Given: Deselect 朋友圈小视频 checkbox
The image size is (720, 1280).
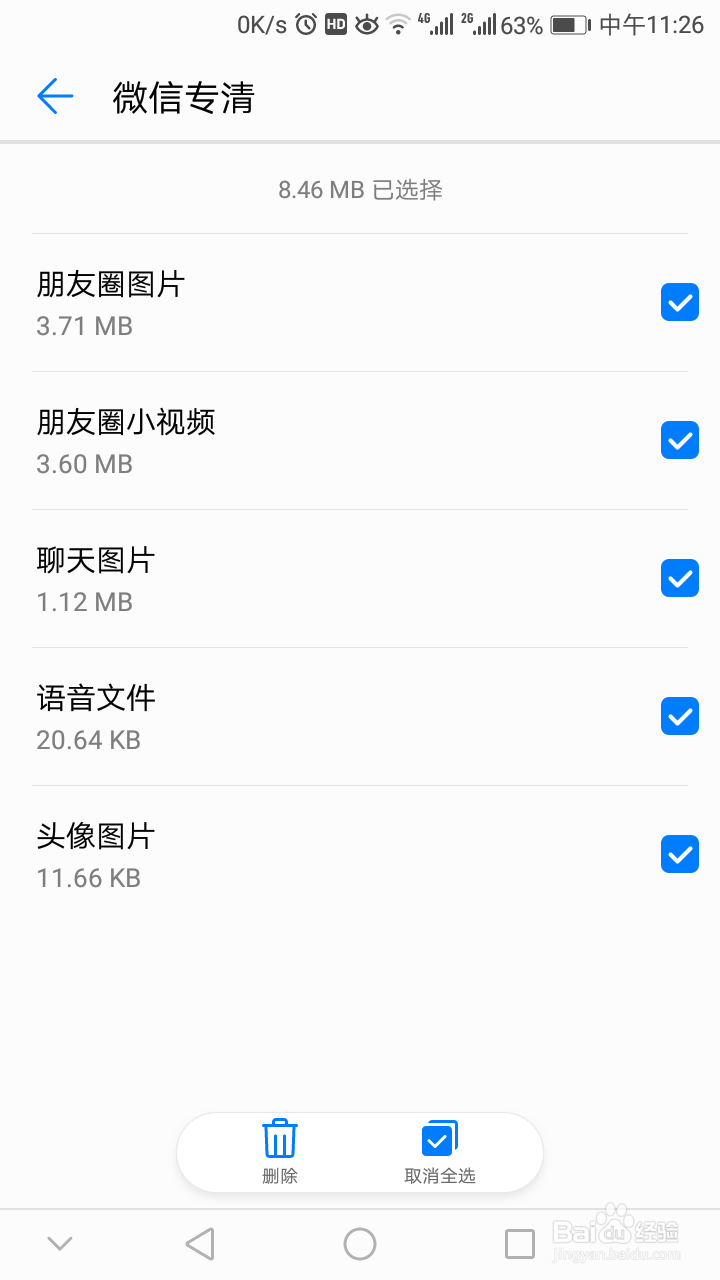Looking at the screenshot, I should (x=680, y=440).
